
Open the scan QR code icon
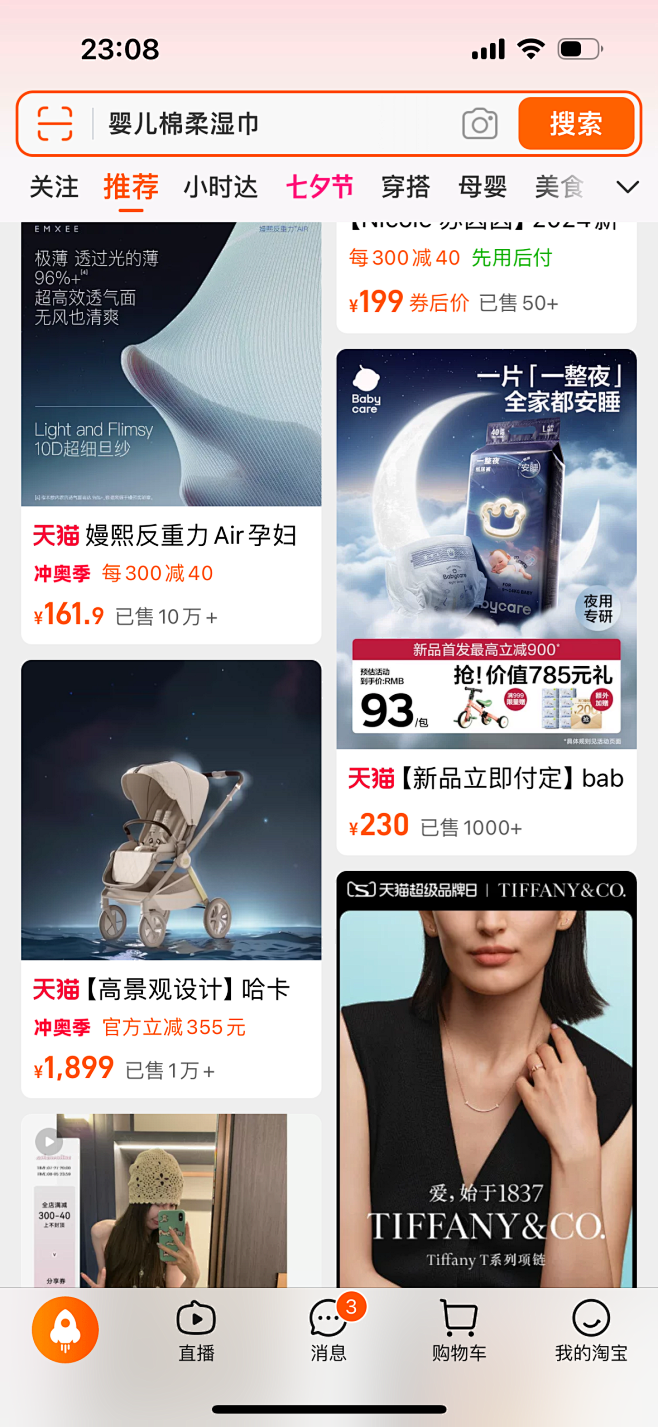[x=55, y=124]
